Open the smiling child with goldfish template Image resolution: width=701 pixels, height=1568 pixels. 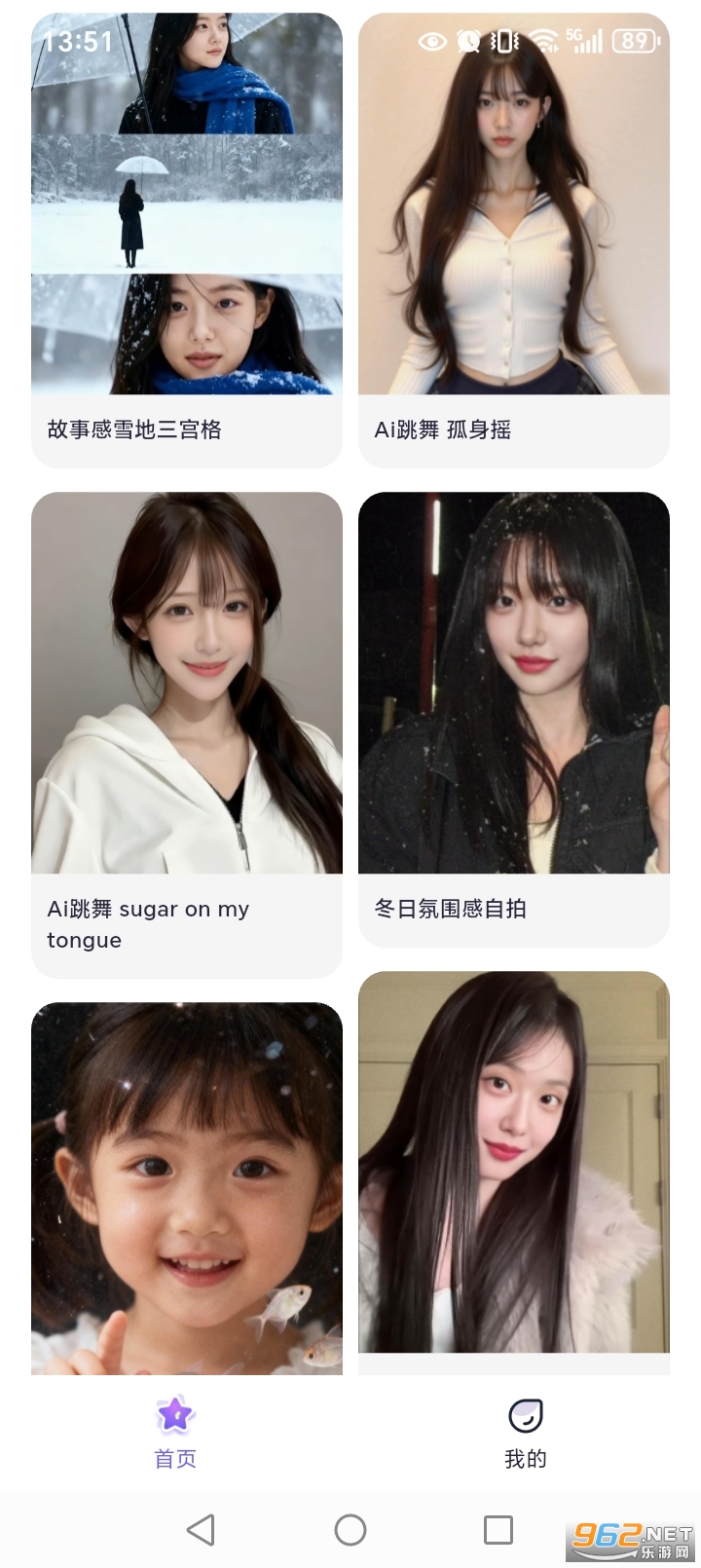point(187,1188)
